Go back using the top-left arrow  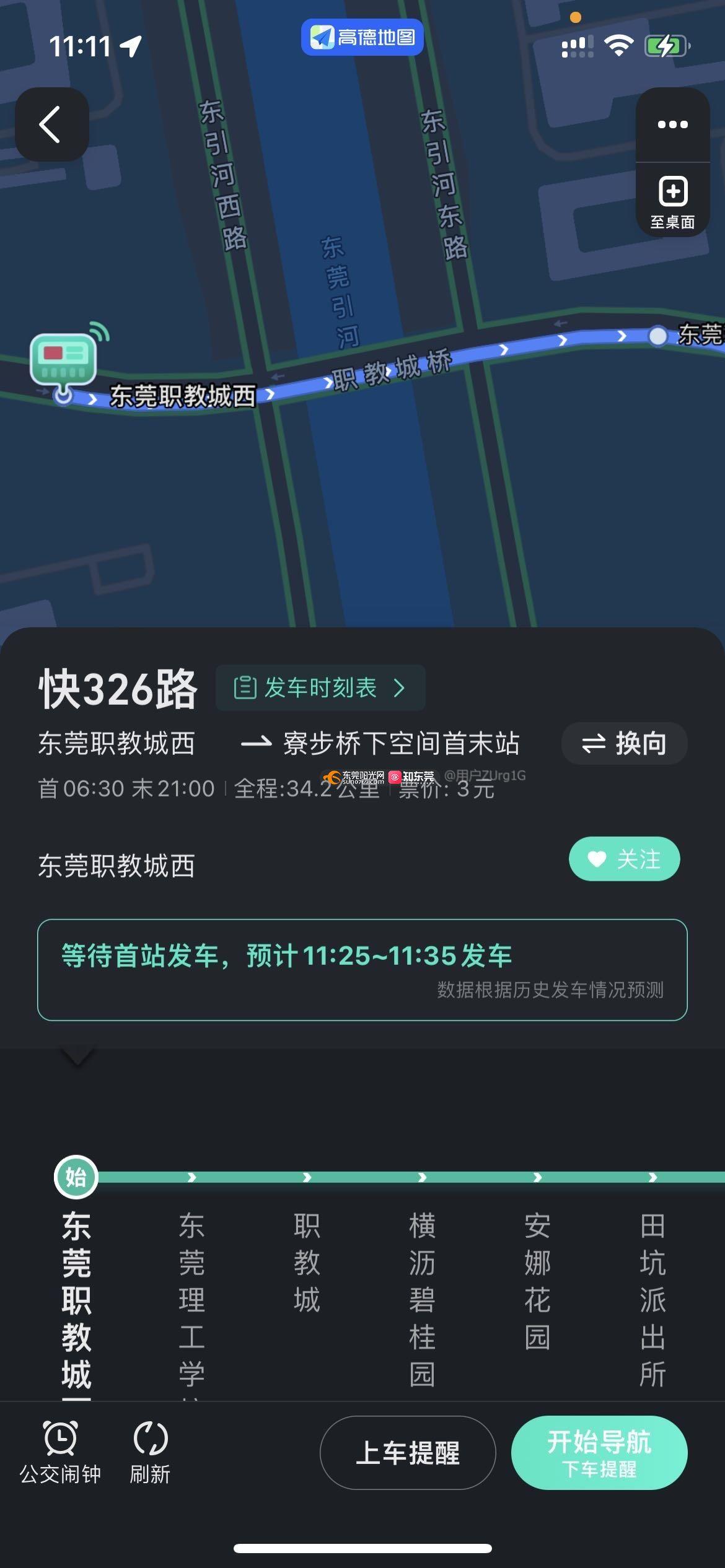click(51, 124)
